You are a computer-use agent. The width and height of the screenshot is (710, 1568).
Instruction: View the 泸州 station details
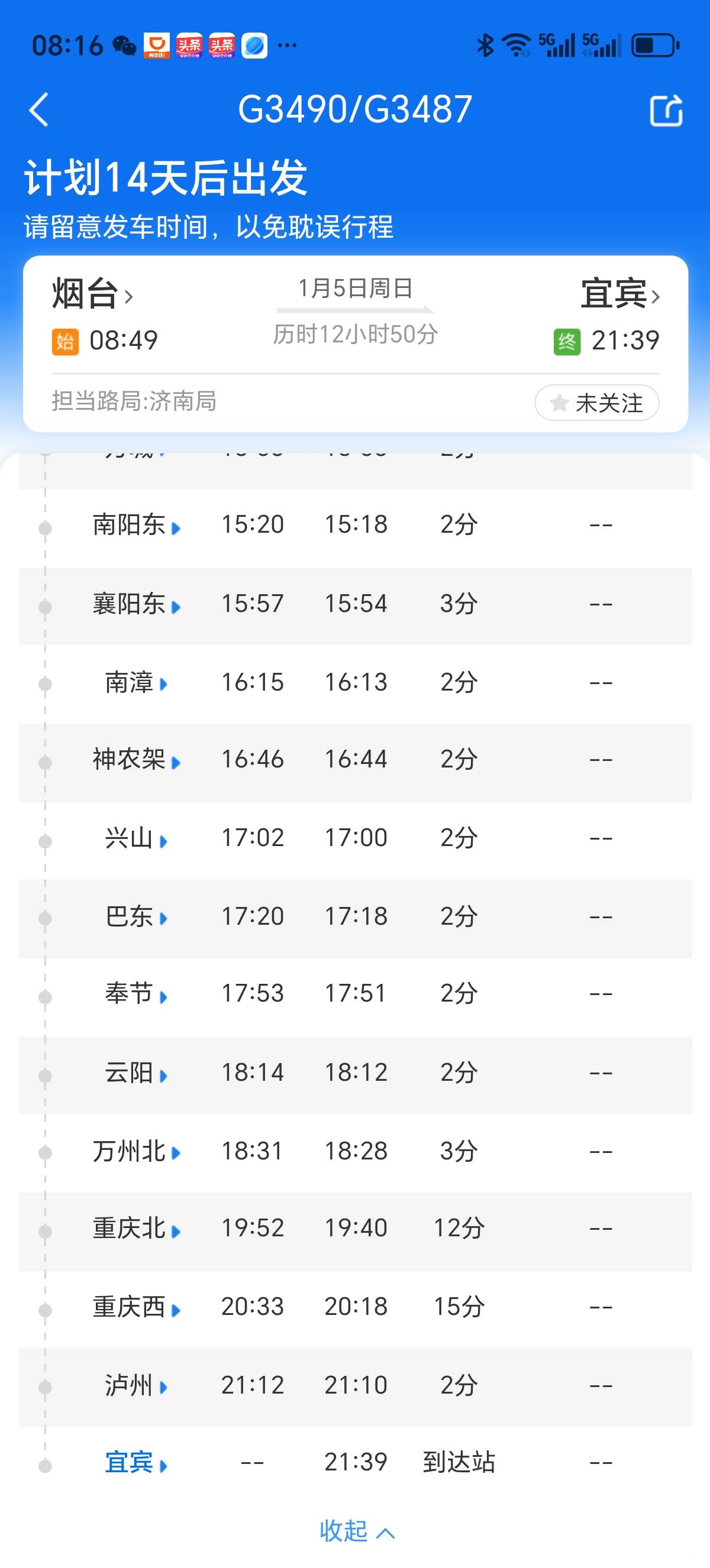(136, 1385)
